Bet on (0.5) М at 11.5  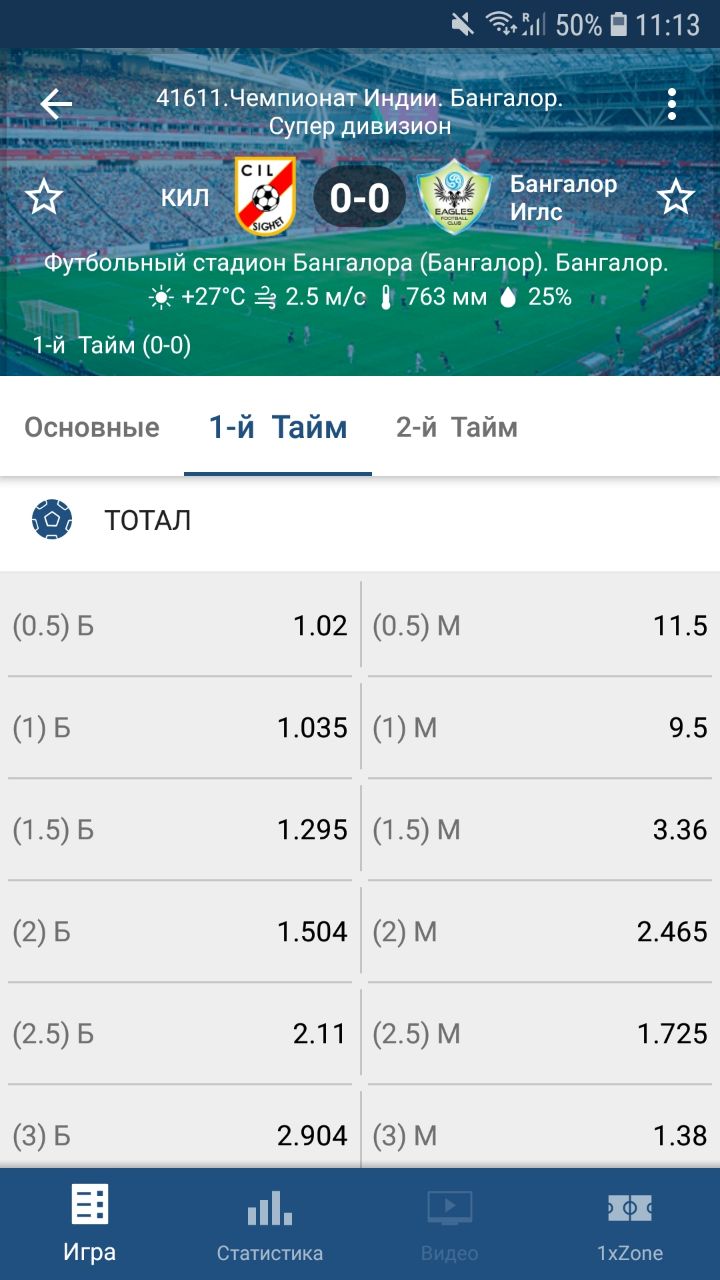540,626
